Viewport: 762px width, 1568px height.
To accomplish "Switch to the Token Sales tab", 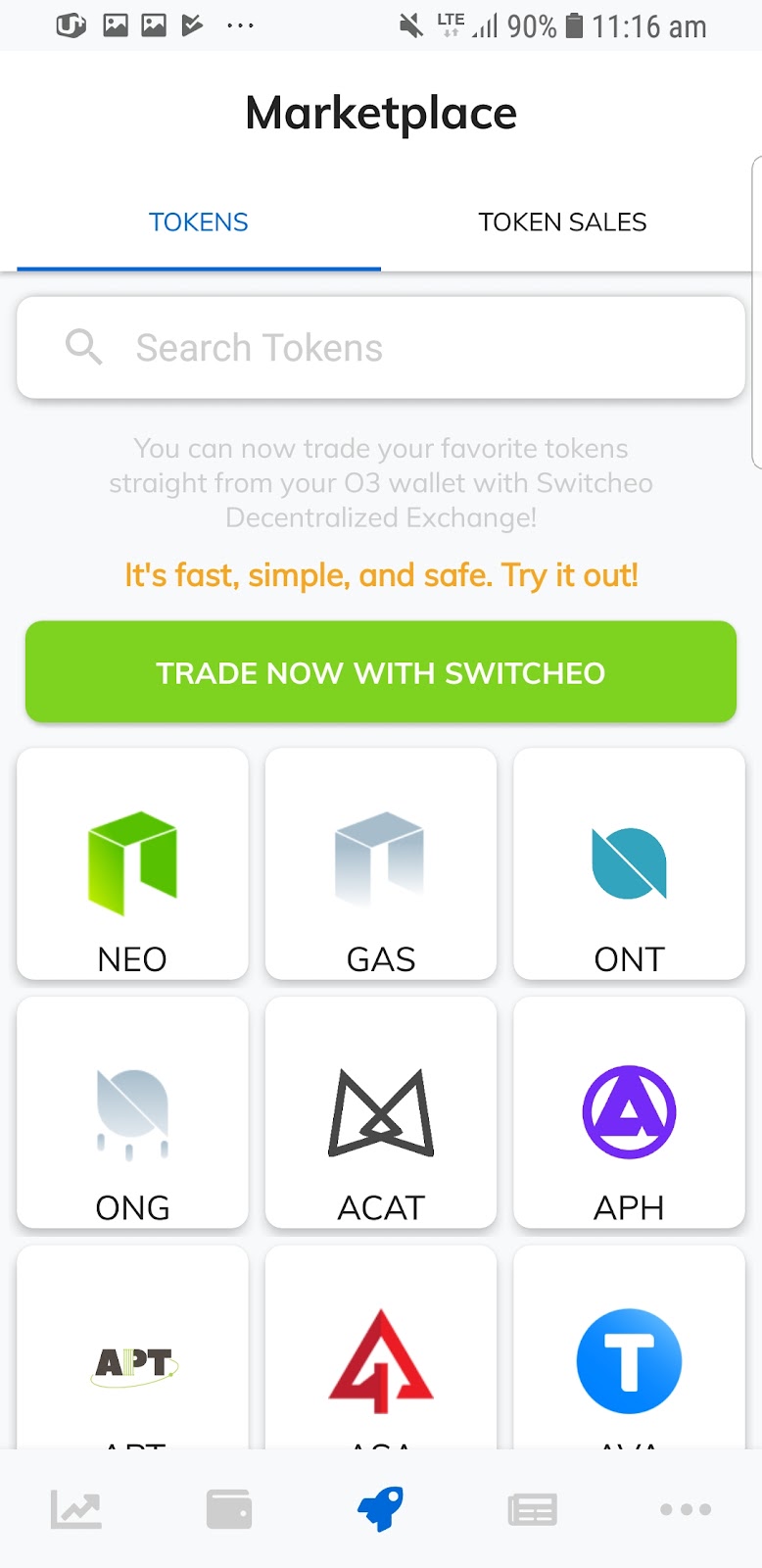I will point(562,222).
